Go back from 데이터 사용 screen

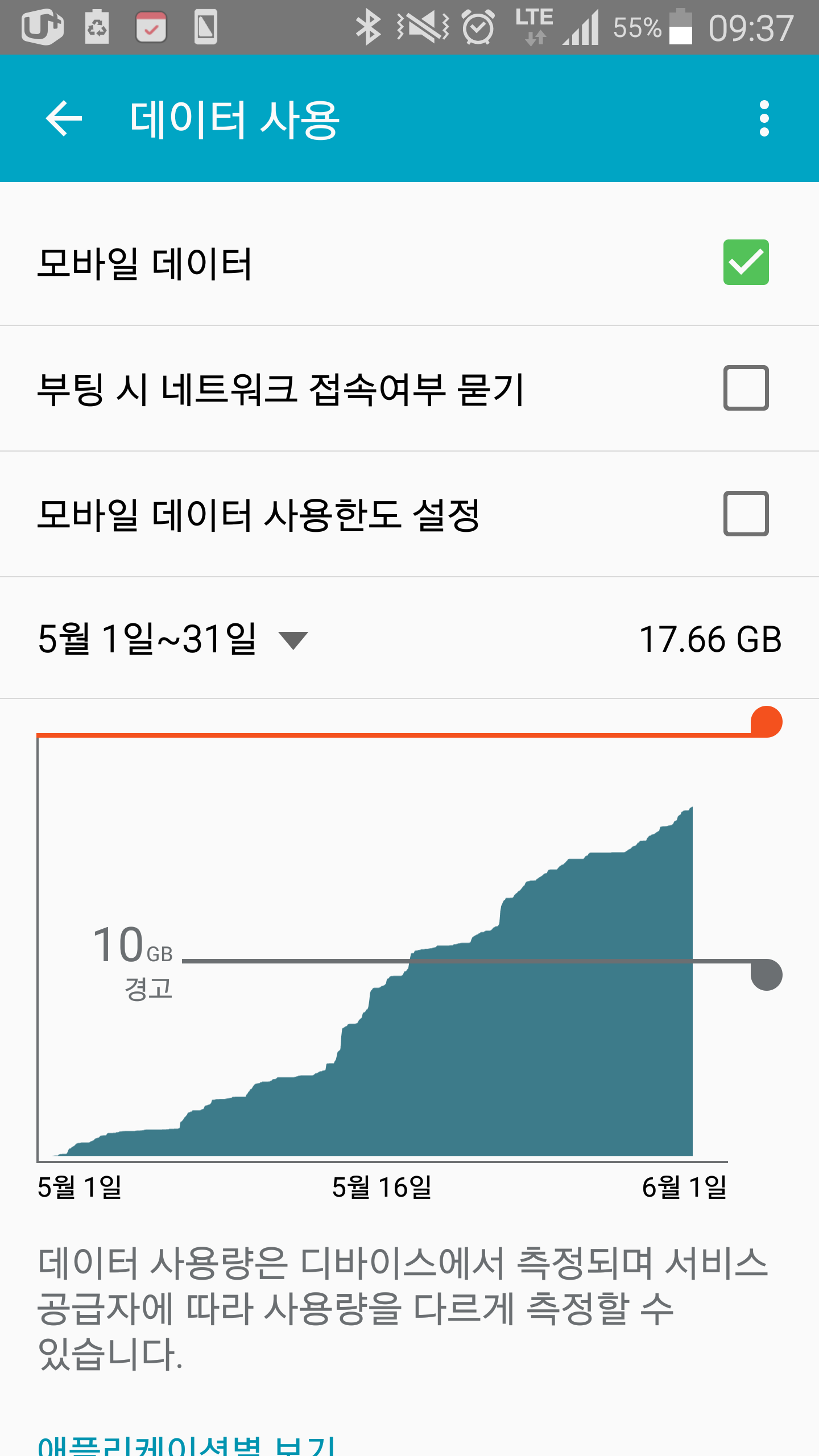[x=64, y=118]
